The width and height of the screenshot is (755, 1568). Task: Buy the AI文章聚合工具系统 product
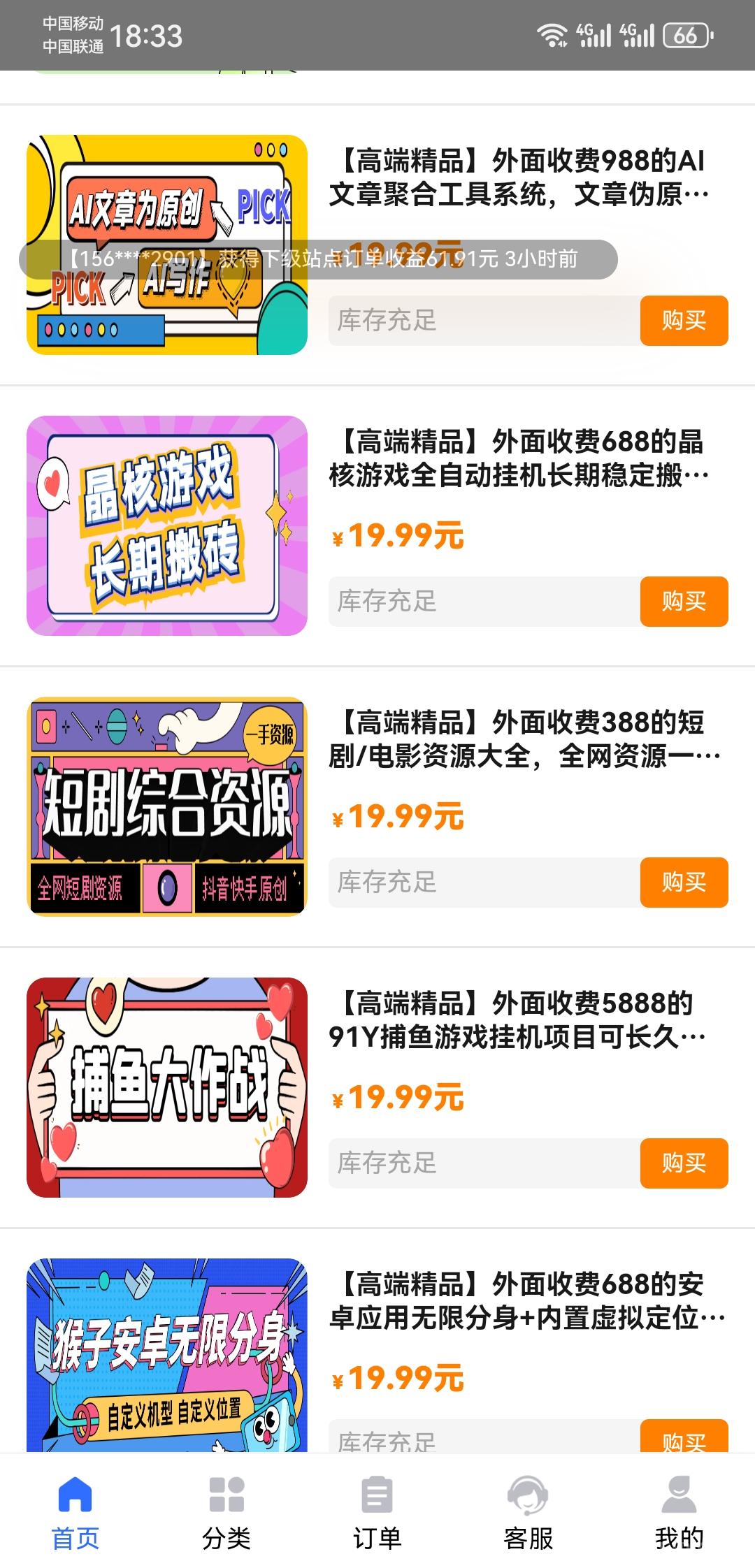[x=684, y=321]
